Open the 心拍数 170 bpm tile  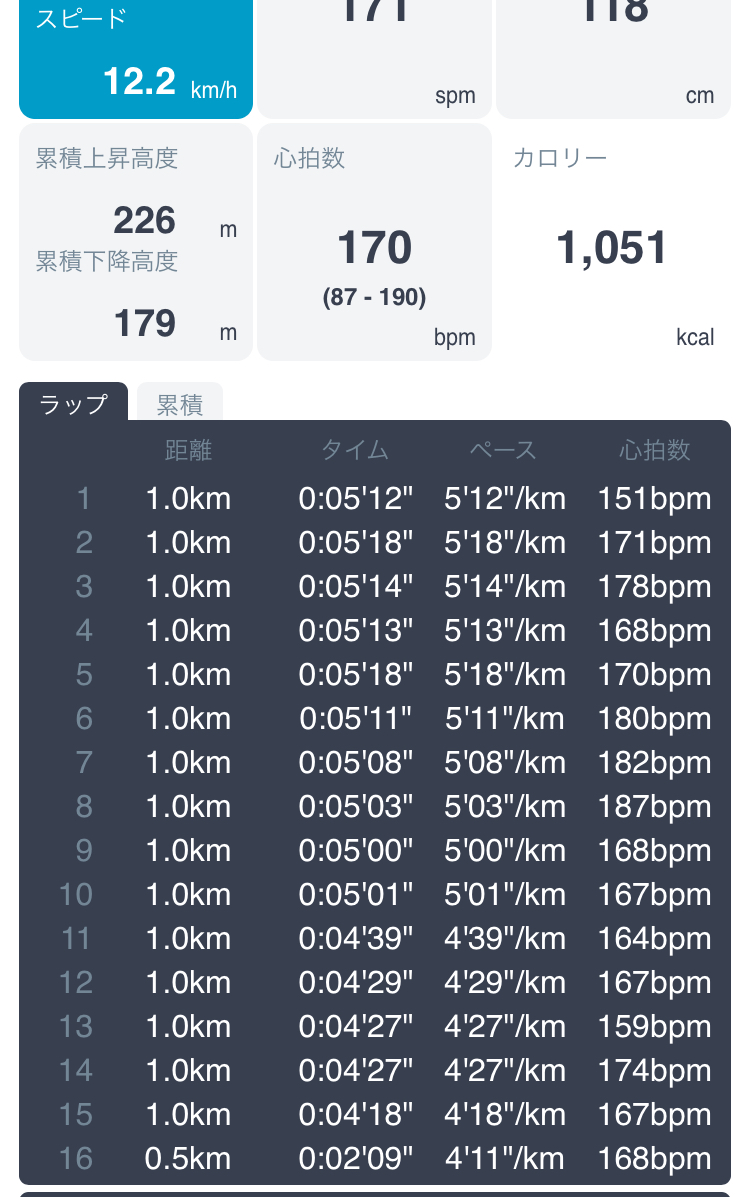[374, 243]
